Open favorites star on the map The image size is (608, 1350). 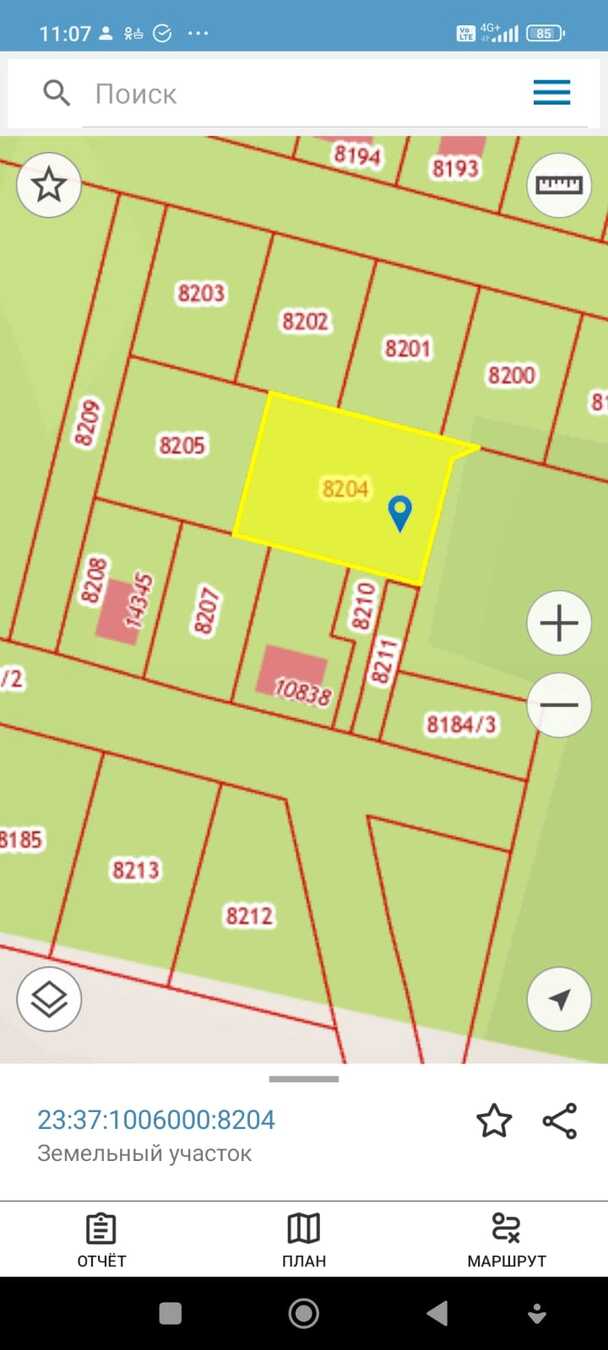[x=49, y=185]
